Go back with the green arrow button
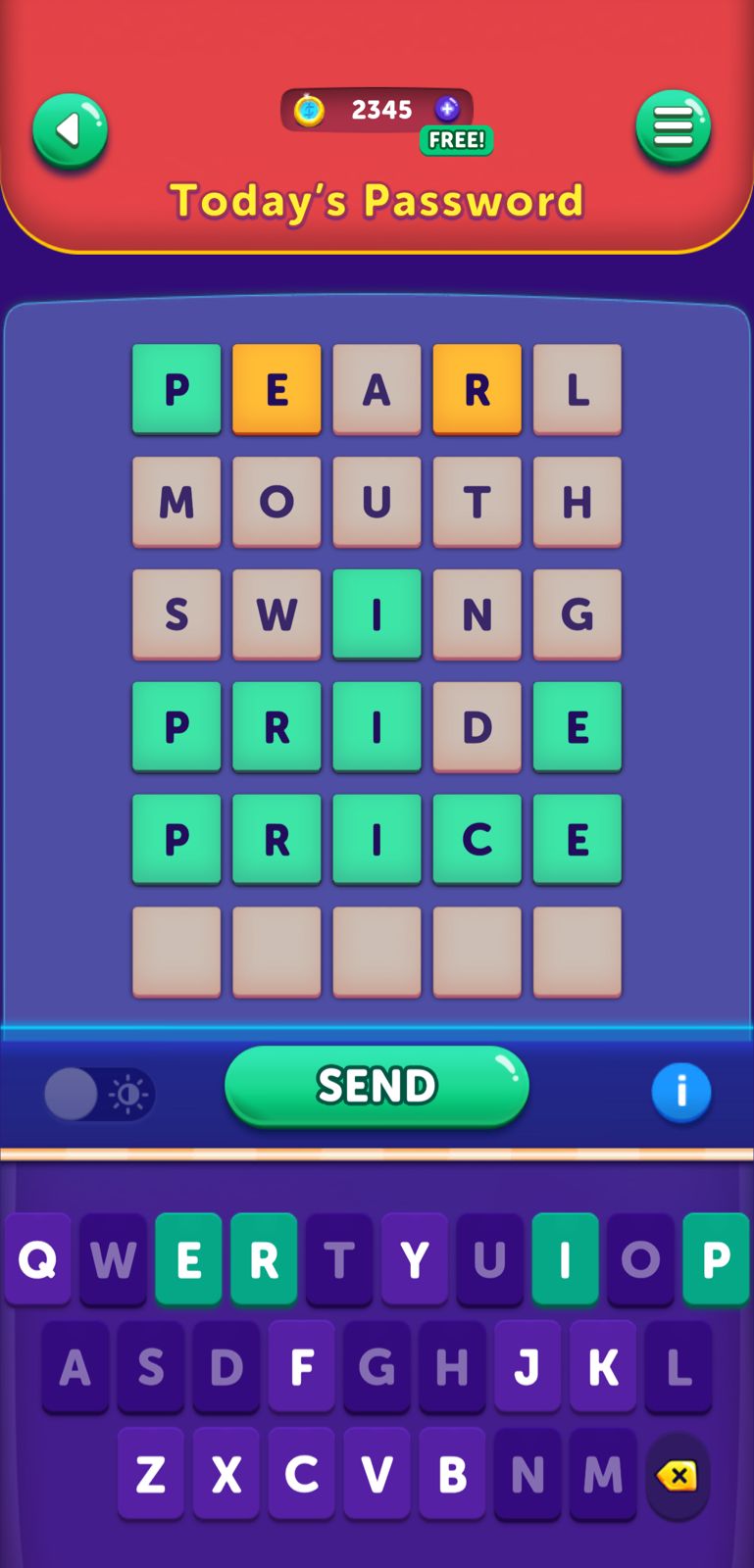This screenshot has width=754, height=1568. click(x=70, y=130)
